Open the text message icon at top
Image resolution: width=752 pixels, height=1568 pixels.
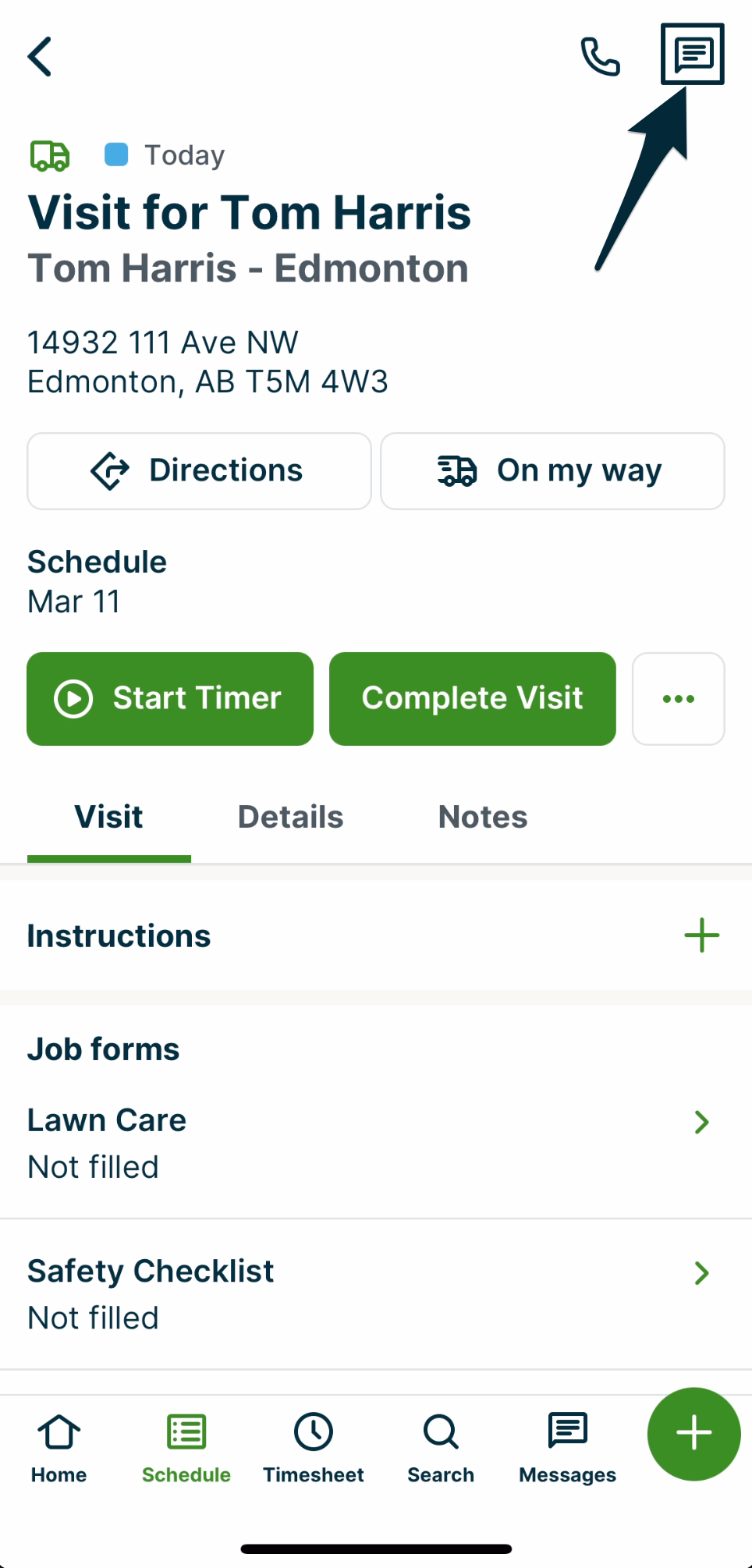point(693,54)
